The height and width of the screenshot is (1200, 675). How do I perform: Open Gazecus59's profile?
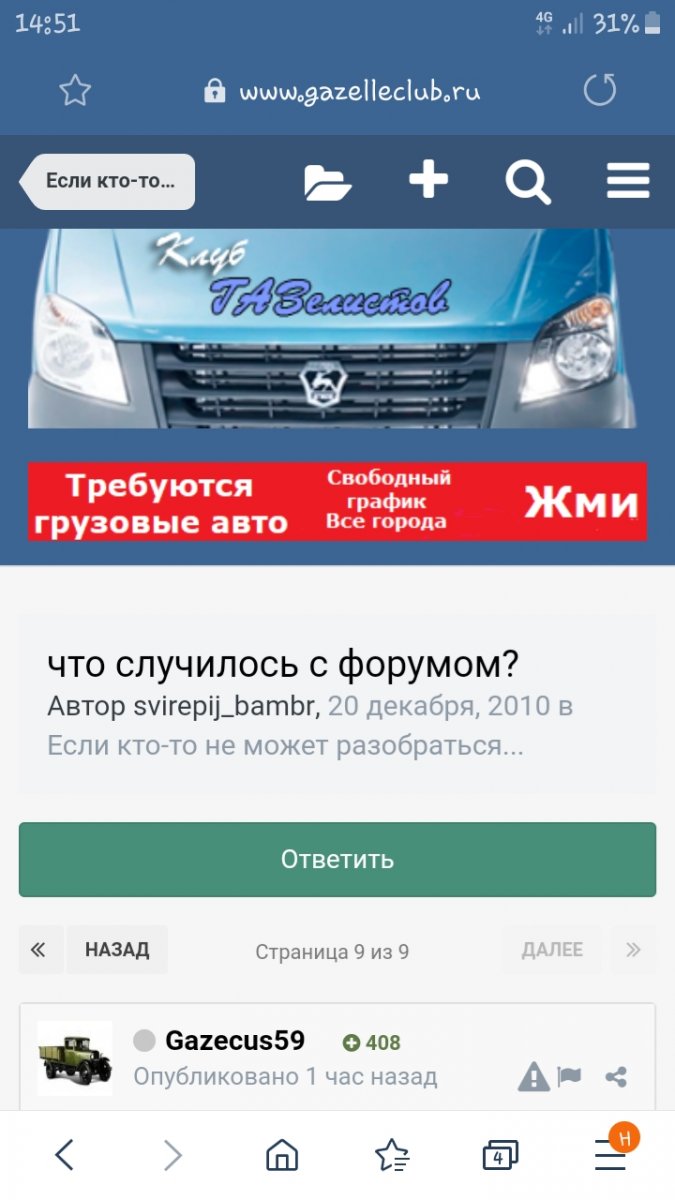pyautogui.click(x=234, y=1041)
